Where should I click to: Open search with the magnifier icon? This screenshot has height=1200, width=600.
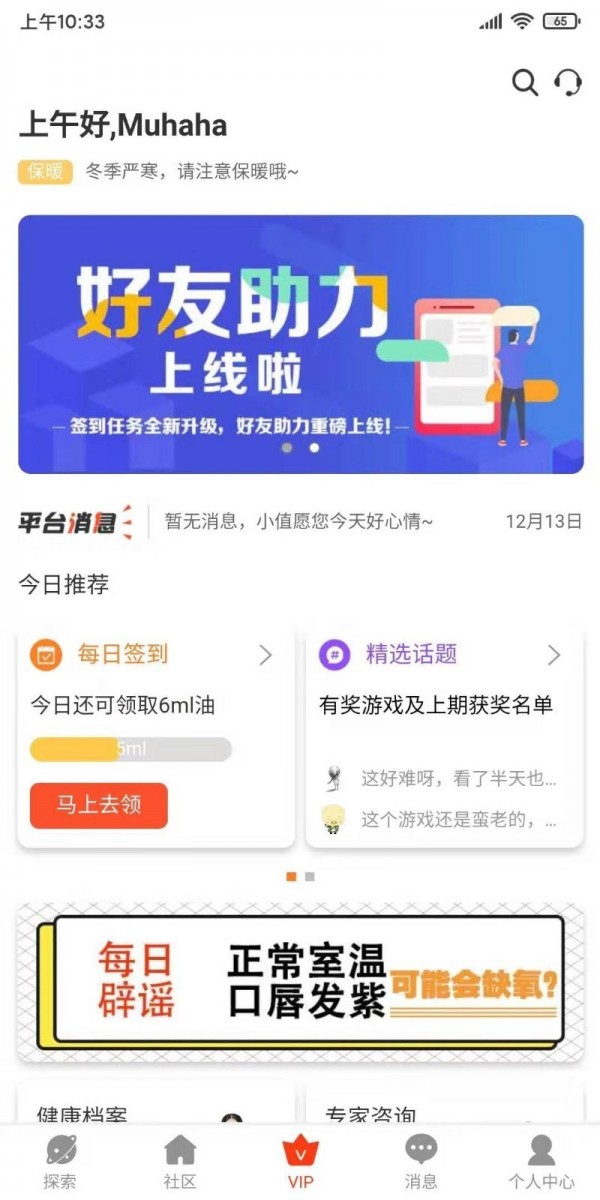525,82
